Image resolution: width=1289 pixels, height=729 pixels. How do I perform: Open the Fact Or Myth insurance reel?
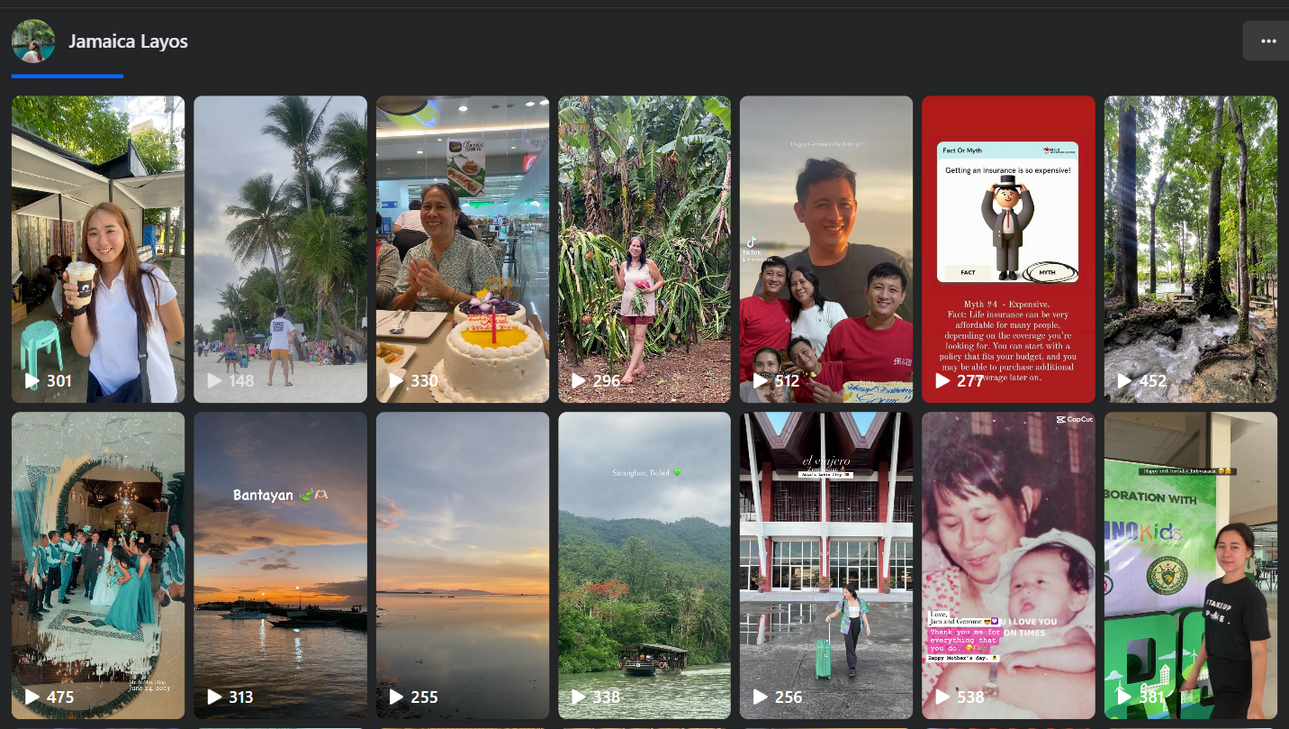click(1008, 249)
